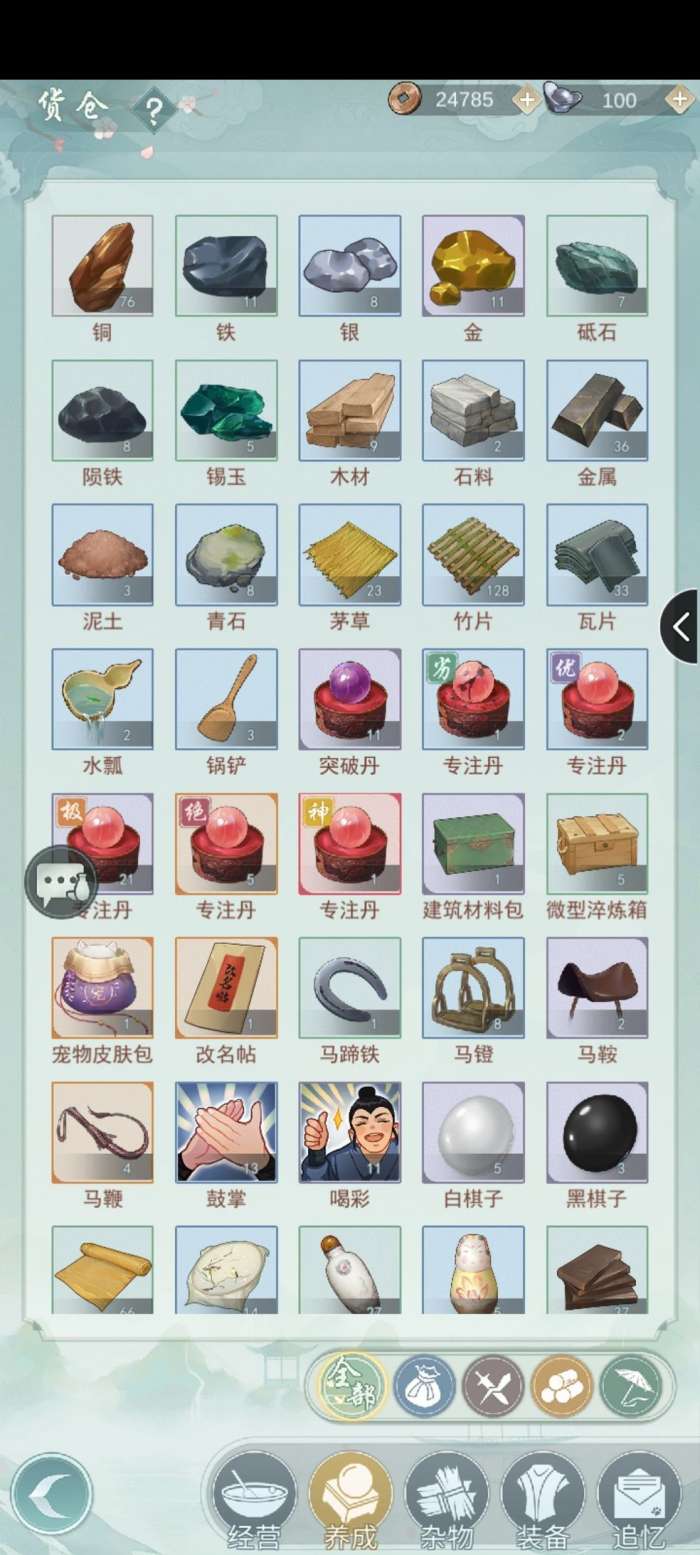Open the 木材 wood item
The height and width of the screenshot is (1555, 700).
pyautogui.click(x=350, y=410)
